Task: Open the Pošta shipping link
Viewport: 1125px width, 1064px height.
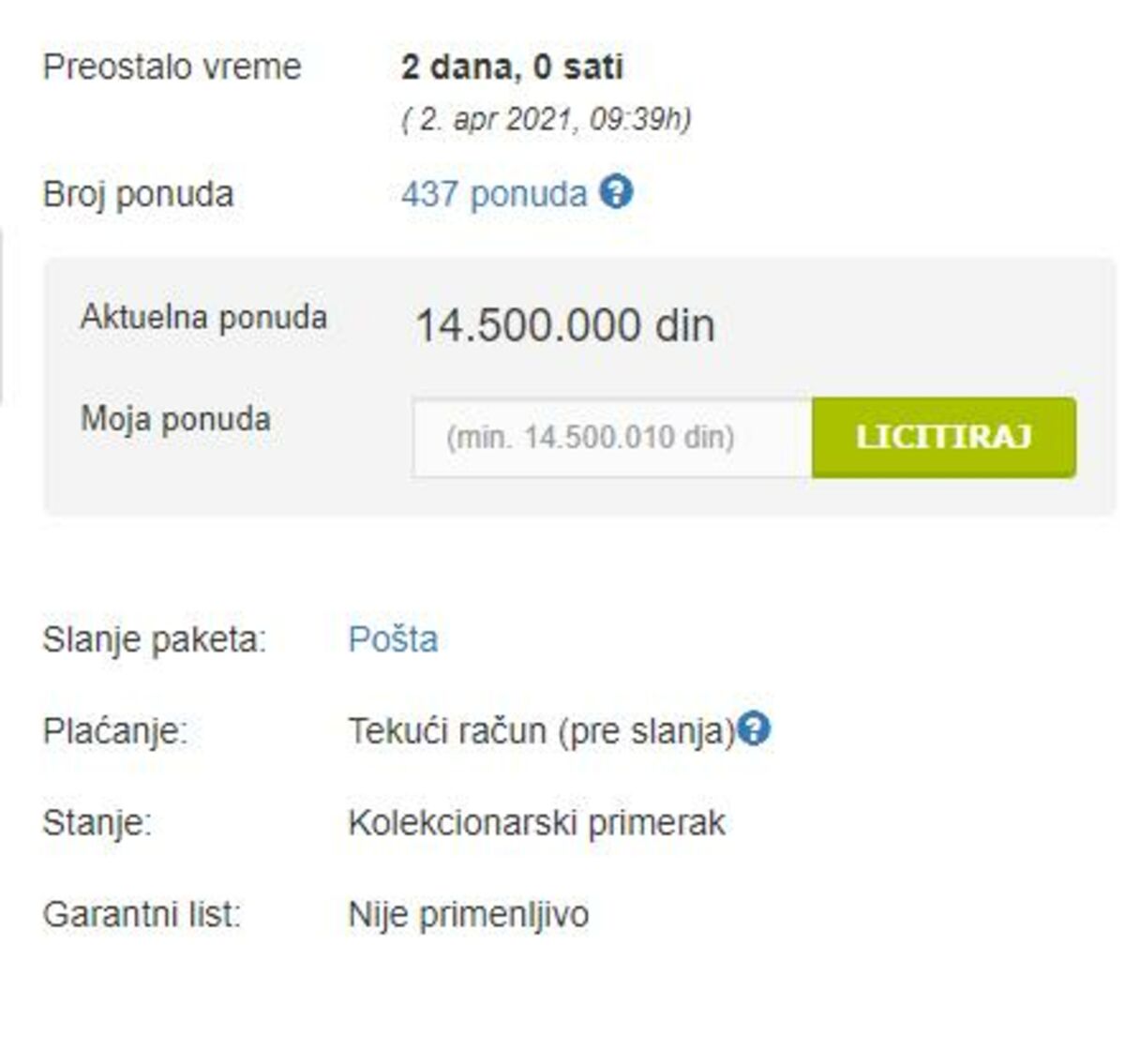Action: pos(393,639)
